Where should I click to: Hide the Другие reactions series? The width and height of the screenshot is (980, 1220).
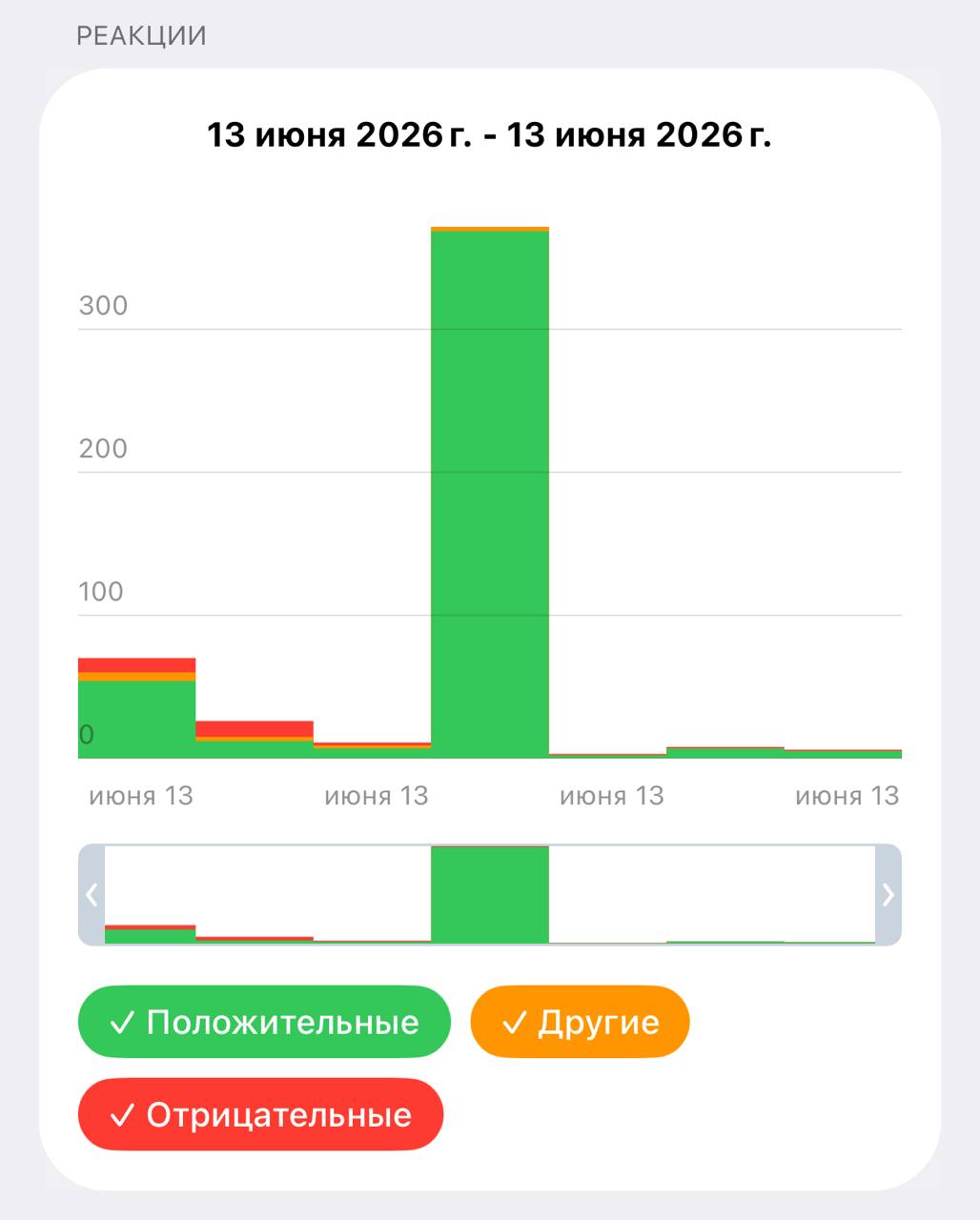[x=580, y=1022]
